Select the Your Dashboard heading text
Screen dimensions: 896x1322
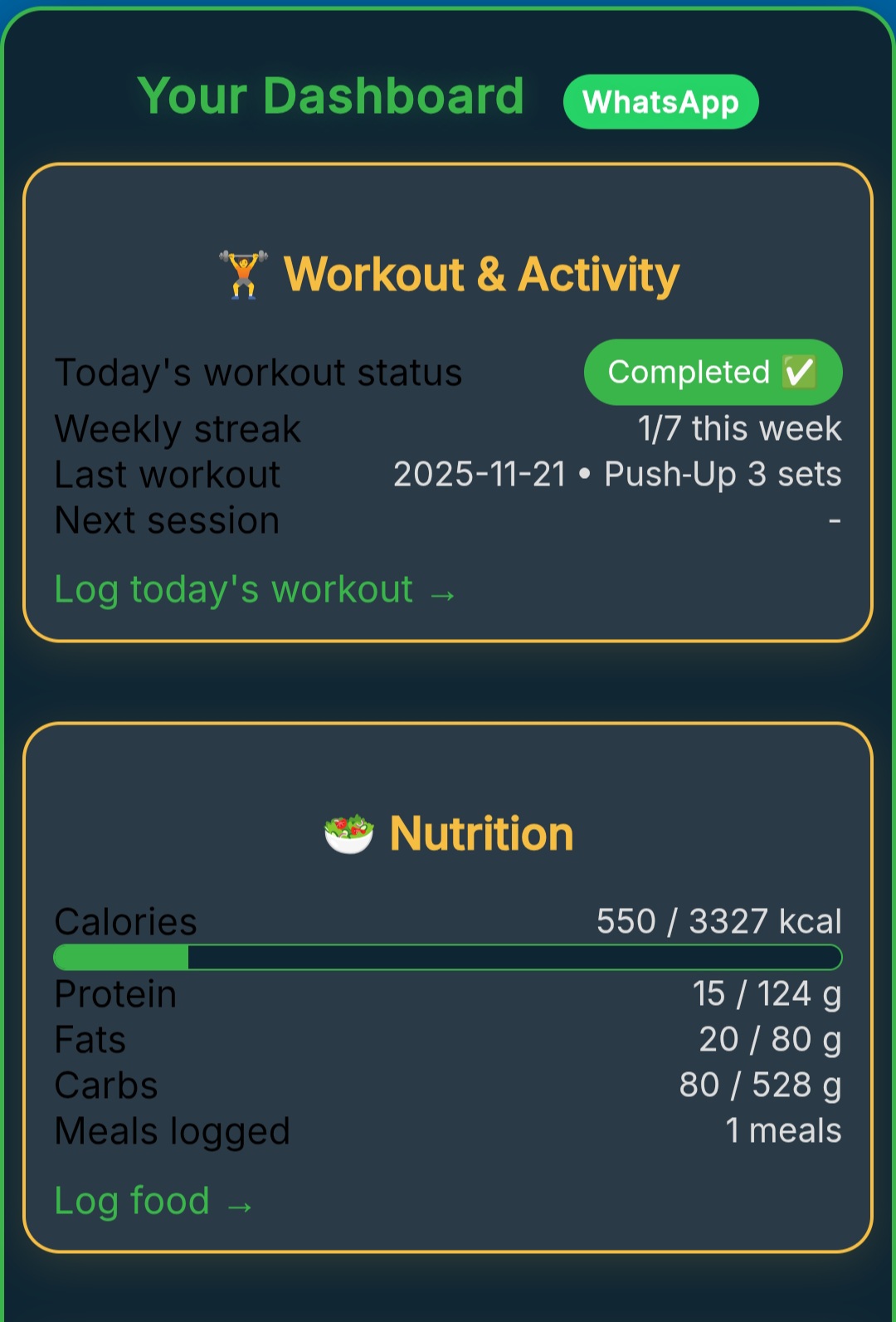(331, 95)
